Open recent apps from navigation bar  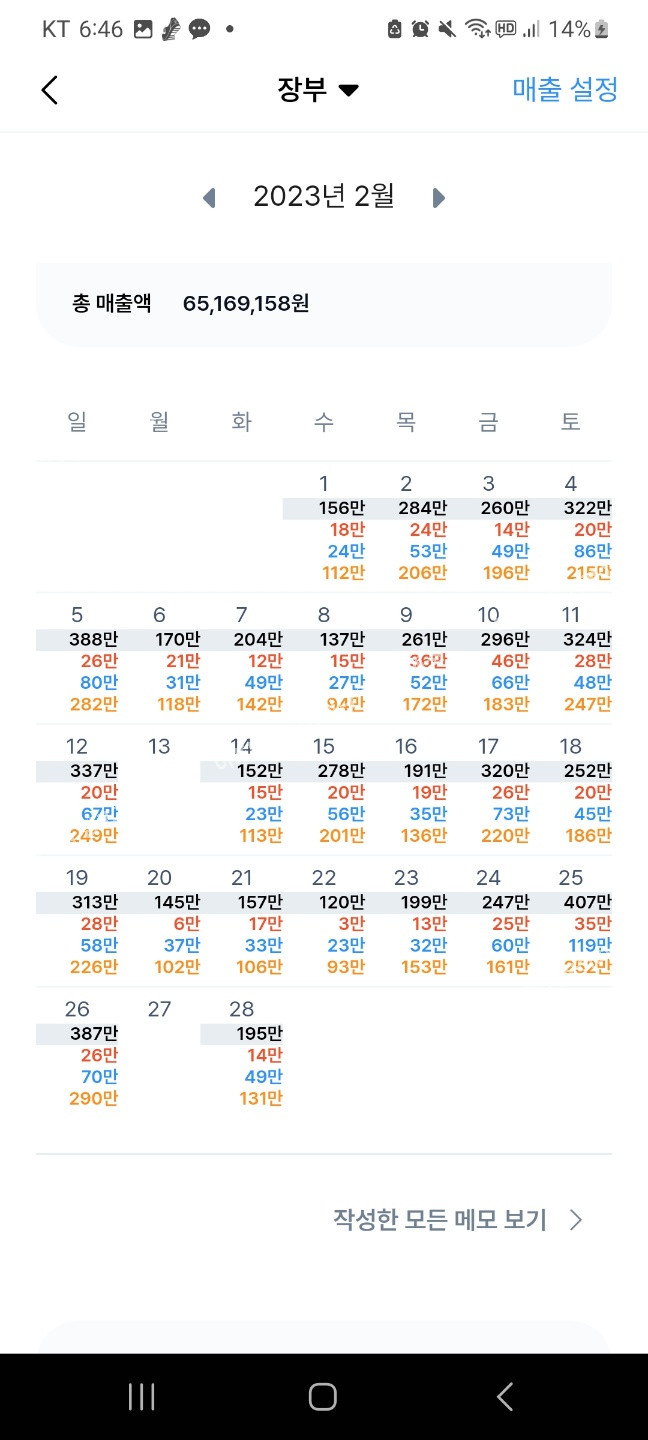click(141, 1397)
